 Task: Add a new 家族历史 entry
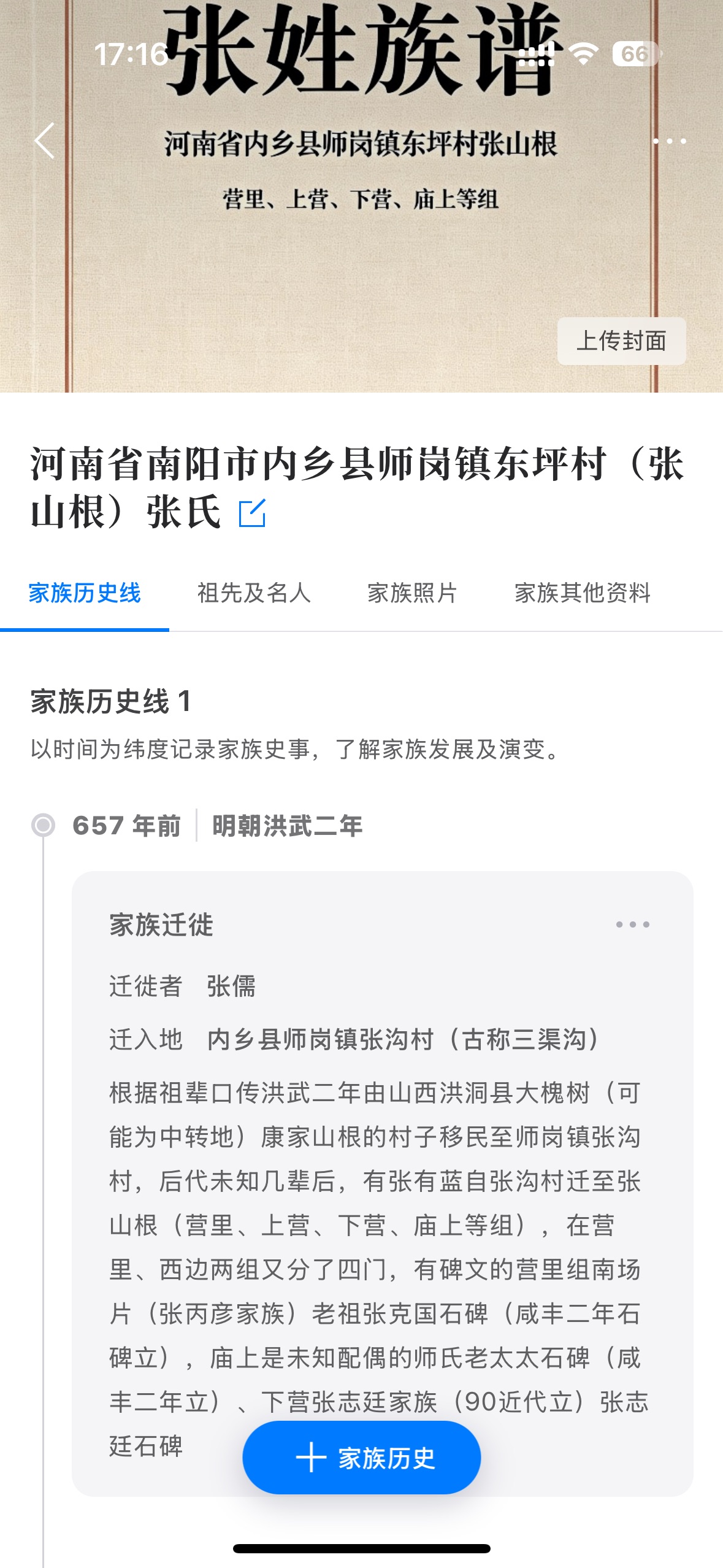click(361, 1457)
